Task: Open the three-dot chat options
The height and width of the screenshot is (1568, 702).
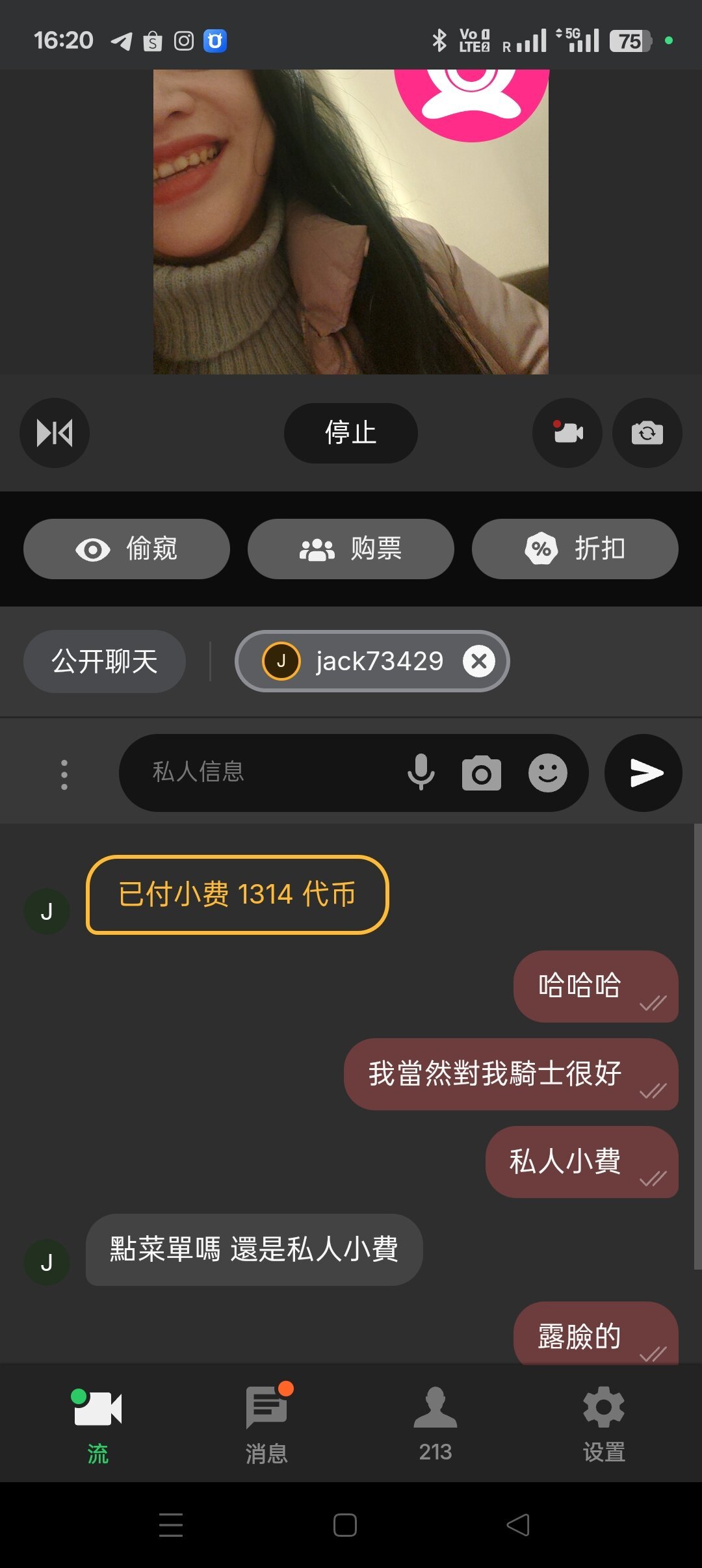Action: 64,774
